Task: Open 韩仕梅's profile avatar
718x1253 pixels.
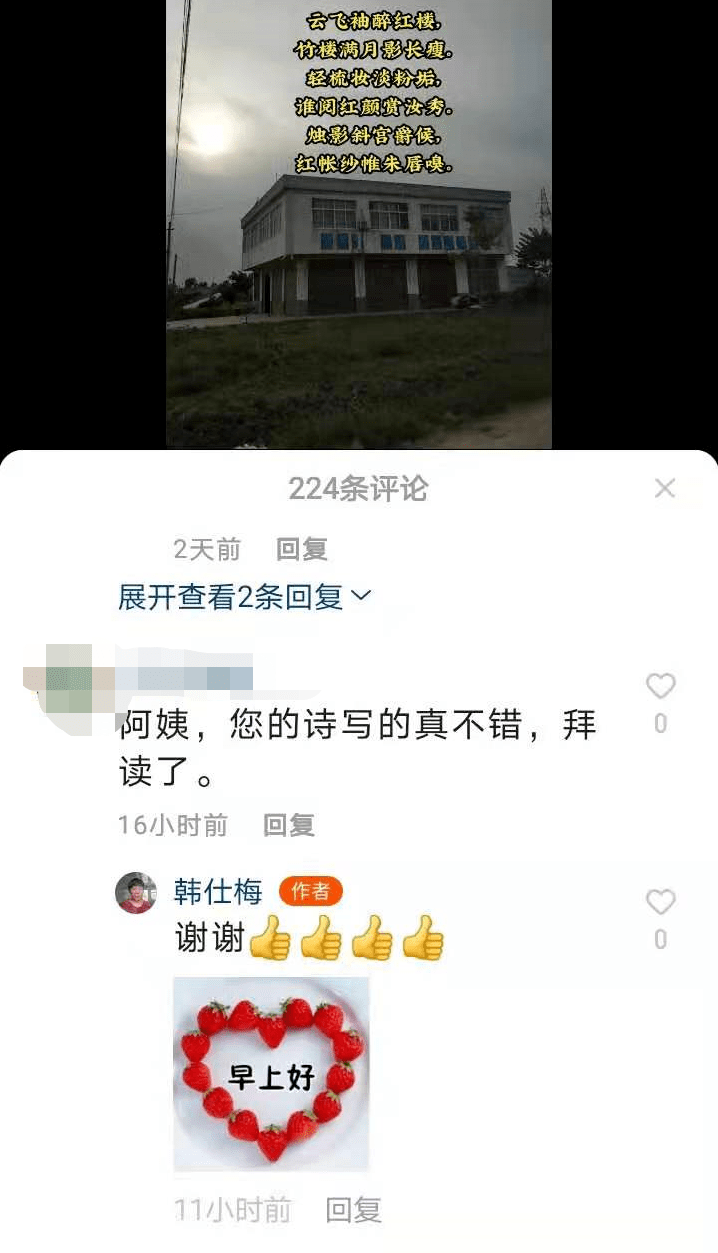Action: (136, 893)
